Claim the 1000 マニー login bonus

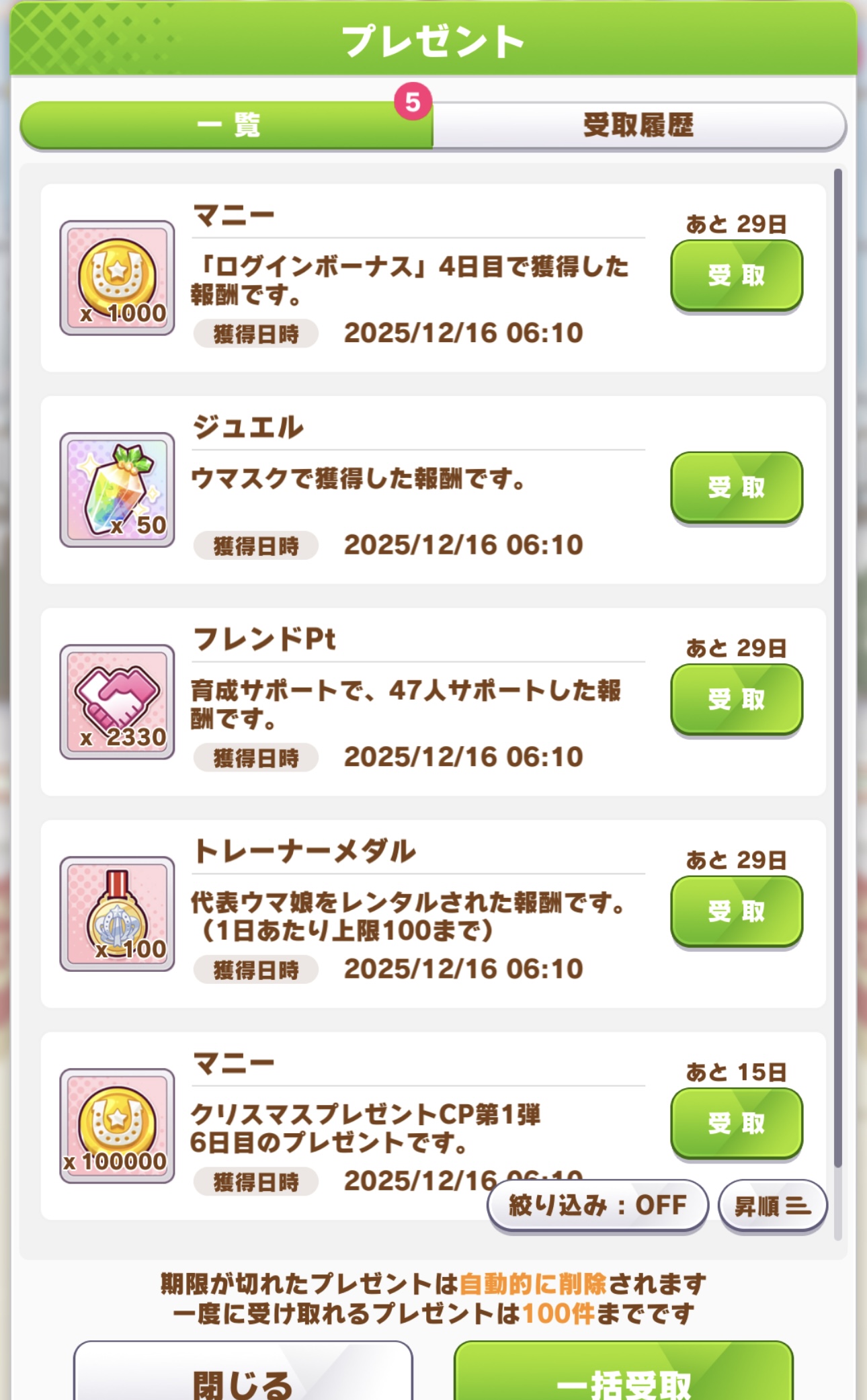pyautogui.click(x=737, y=276)
